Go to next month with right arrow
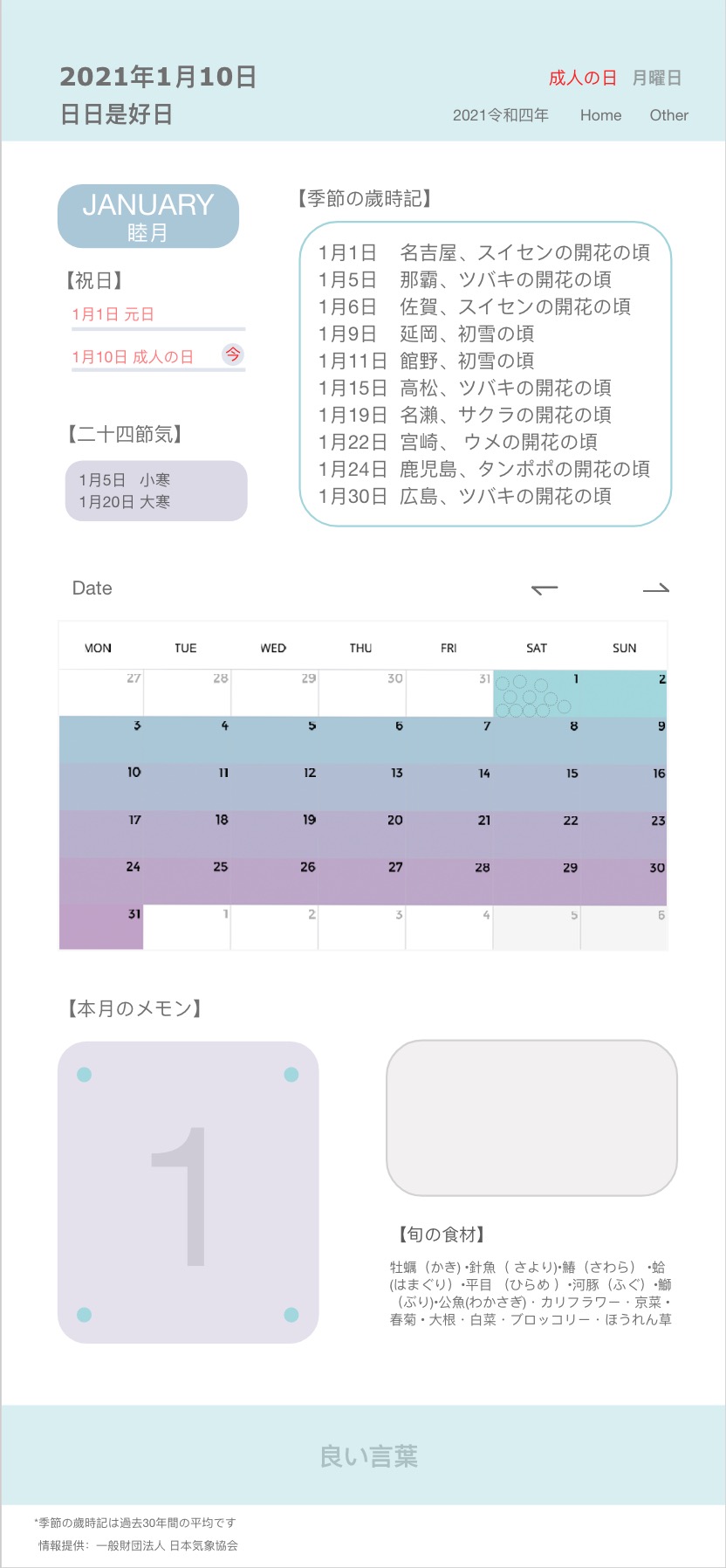This screenshot has height=1568, width=726. click(655, 589)
